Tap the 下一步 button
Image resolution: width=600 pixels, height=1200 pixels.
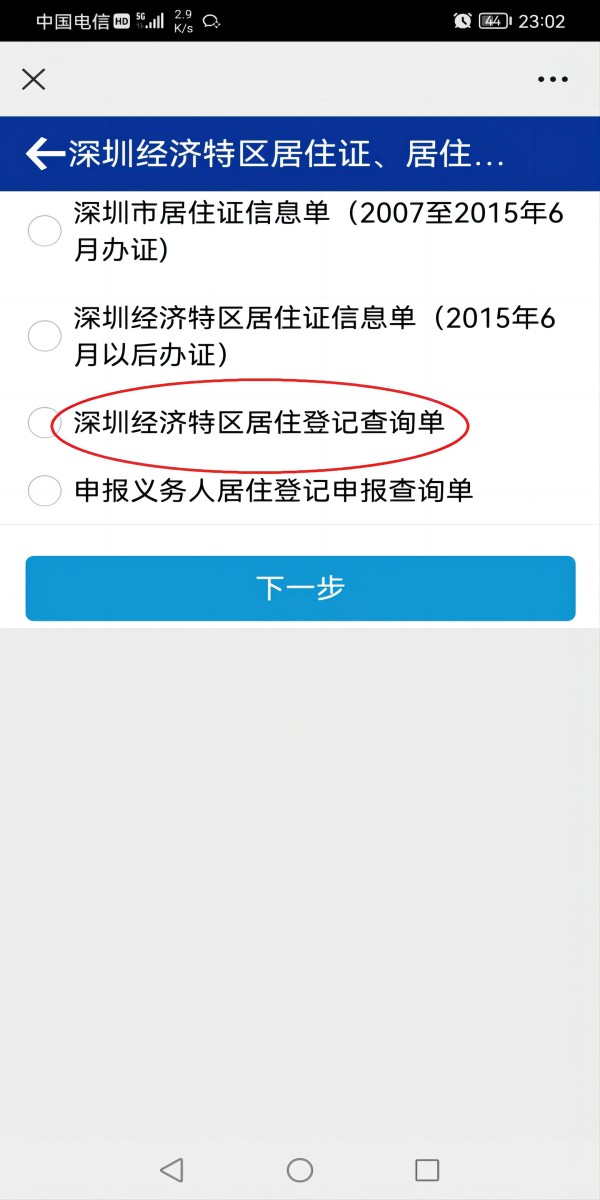click(x=300, y=588)
